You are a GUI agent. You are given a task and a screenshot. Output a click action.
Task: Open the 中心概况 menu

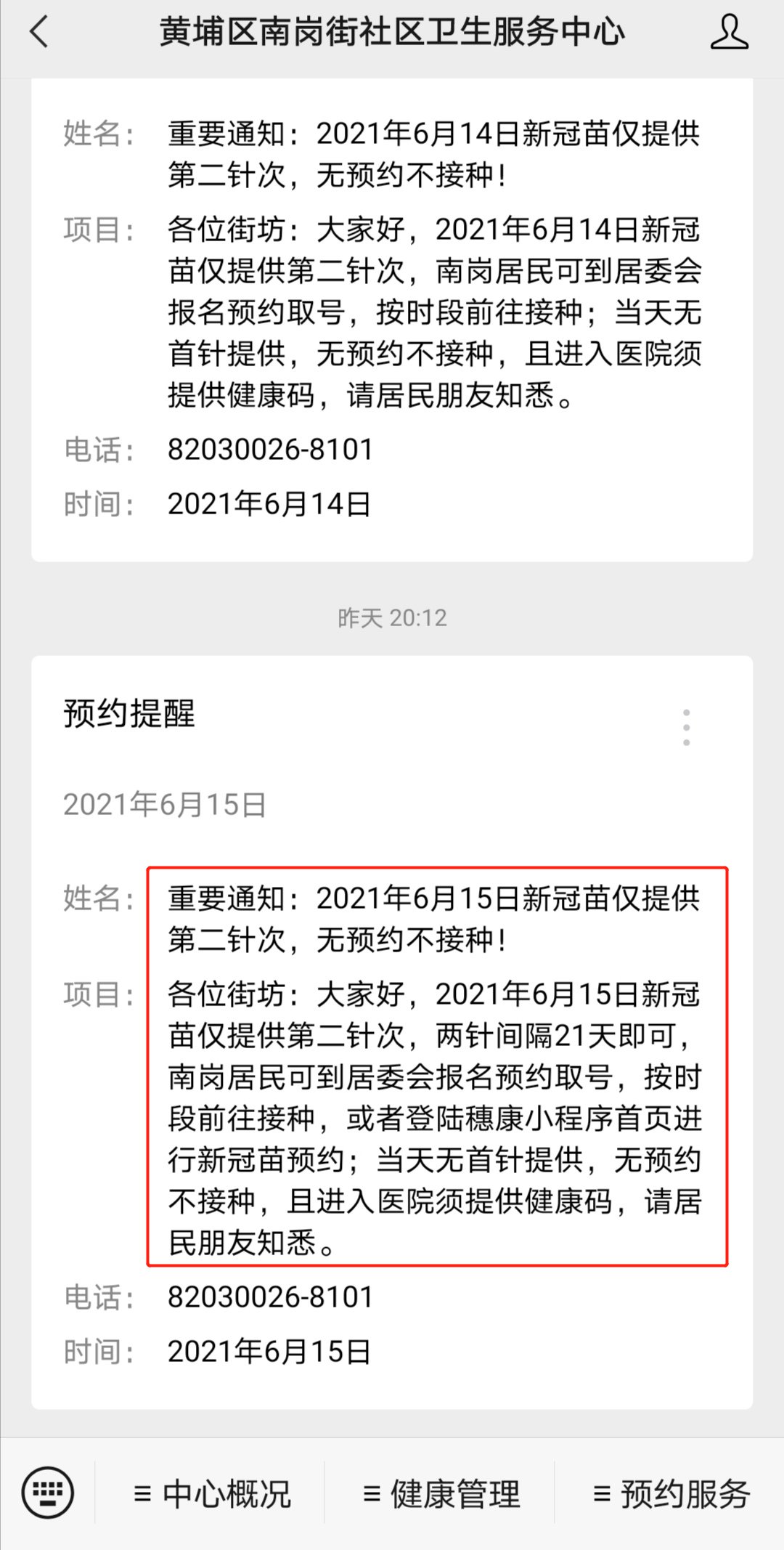(x=212, y=1494)
